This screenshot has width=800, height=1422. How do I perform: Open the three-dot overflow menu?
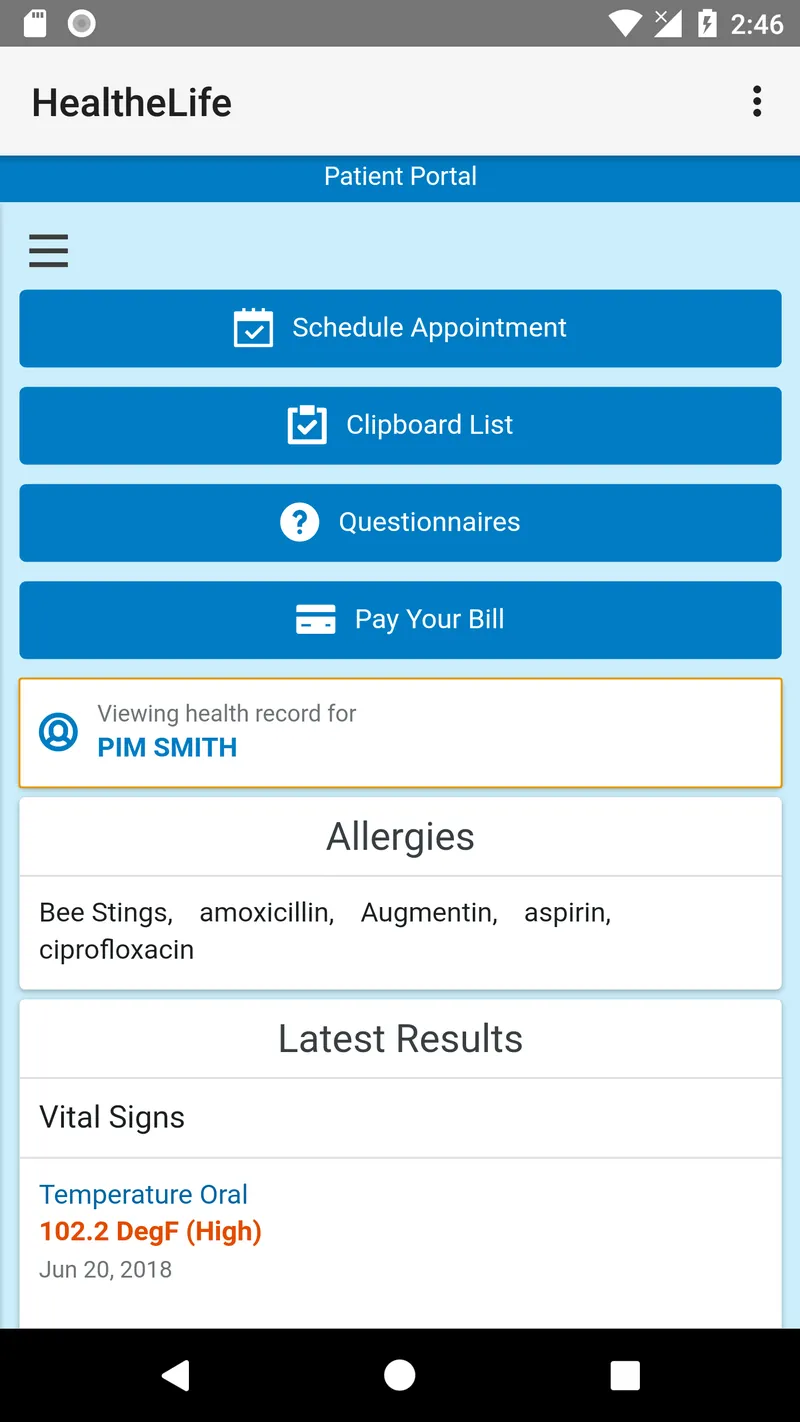[757, 101]
